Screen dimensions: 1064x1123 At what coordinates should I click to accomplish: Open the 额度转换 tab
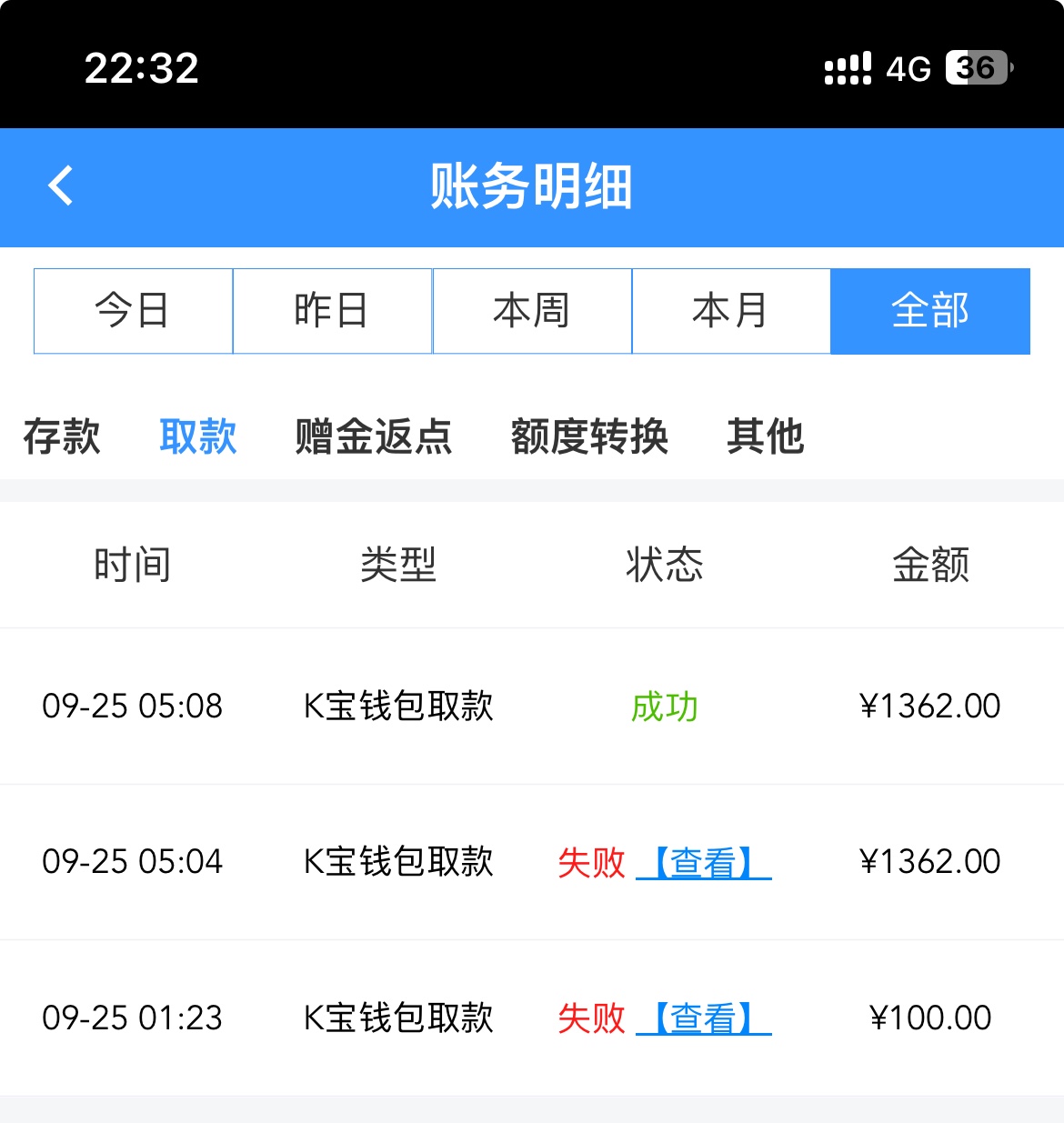tap(589, 436)
